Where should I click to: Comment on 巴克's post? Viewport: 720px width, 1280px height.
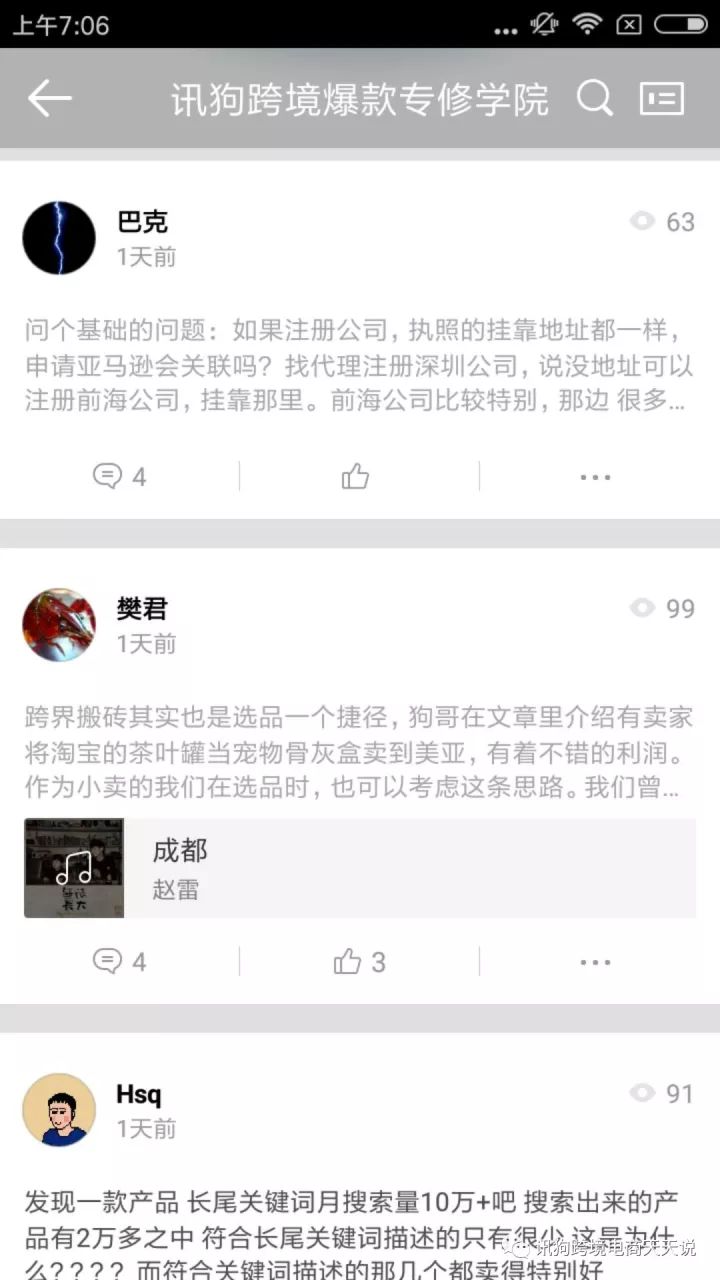click(120, 476)
